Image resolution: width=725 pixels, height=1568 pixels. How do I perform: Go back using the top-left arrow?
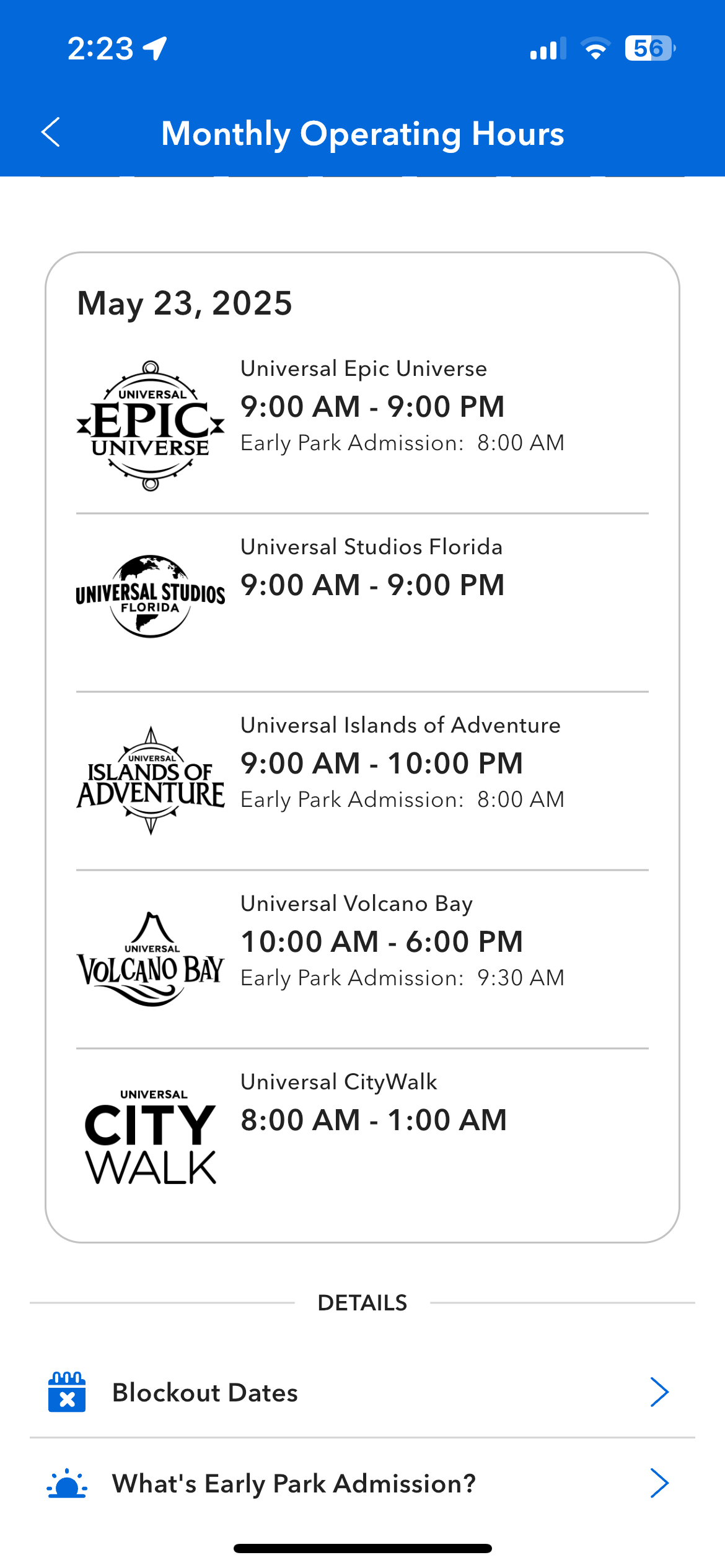(x=51, y=133)
